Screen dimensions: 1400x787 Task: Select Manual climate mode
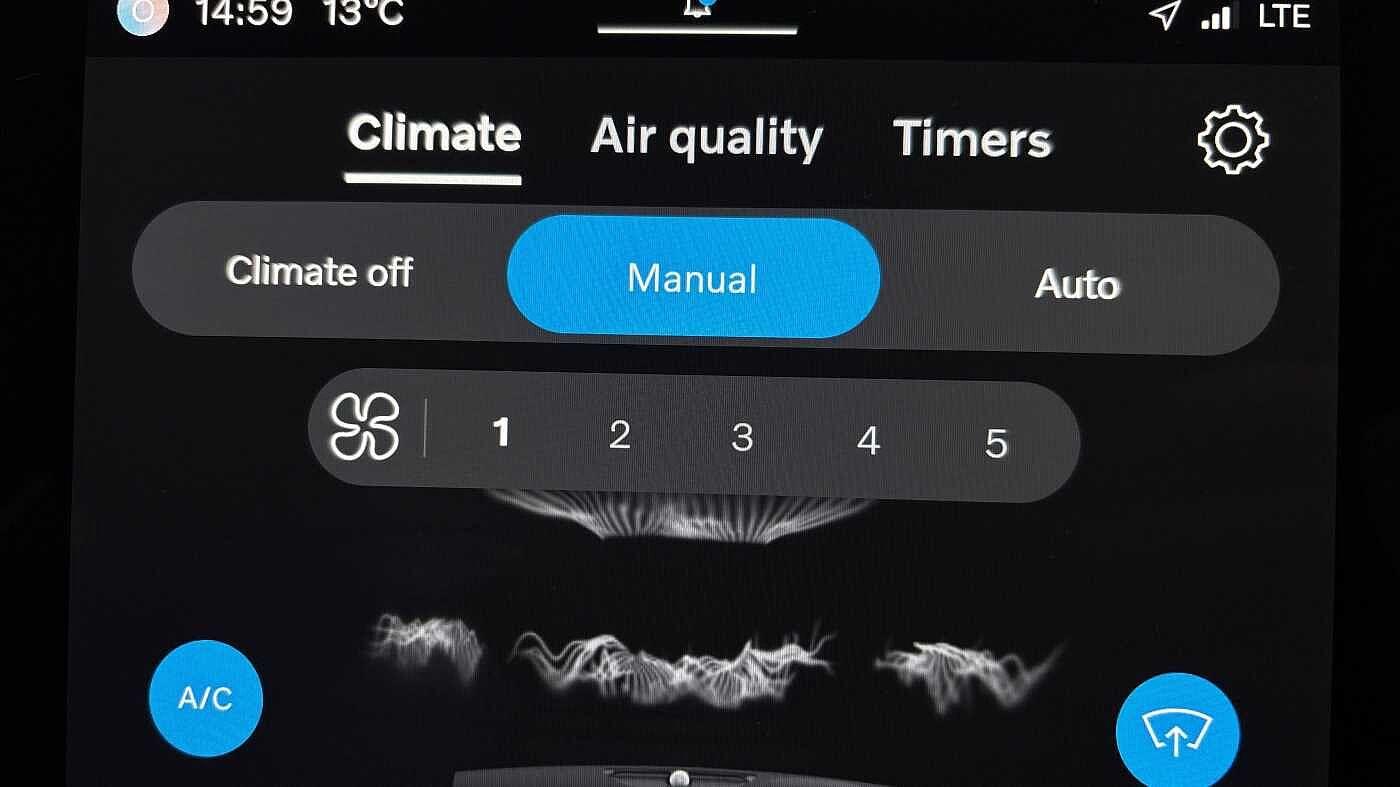693,278
